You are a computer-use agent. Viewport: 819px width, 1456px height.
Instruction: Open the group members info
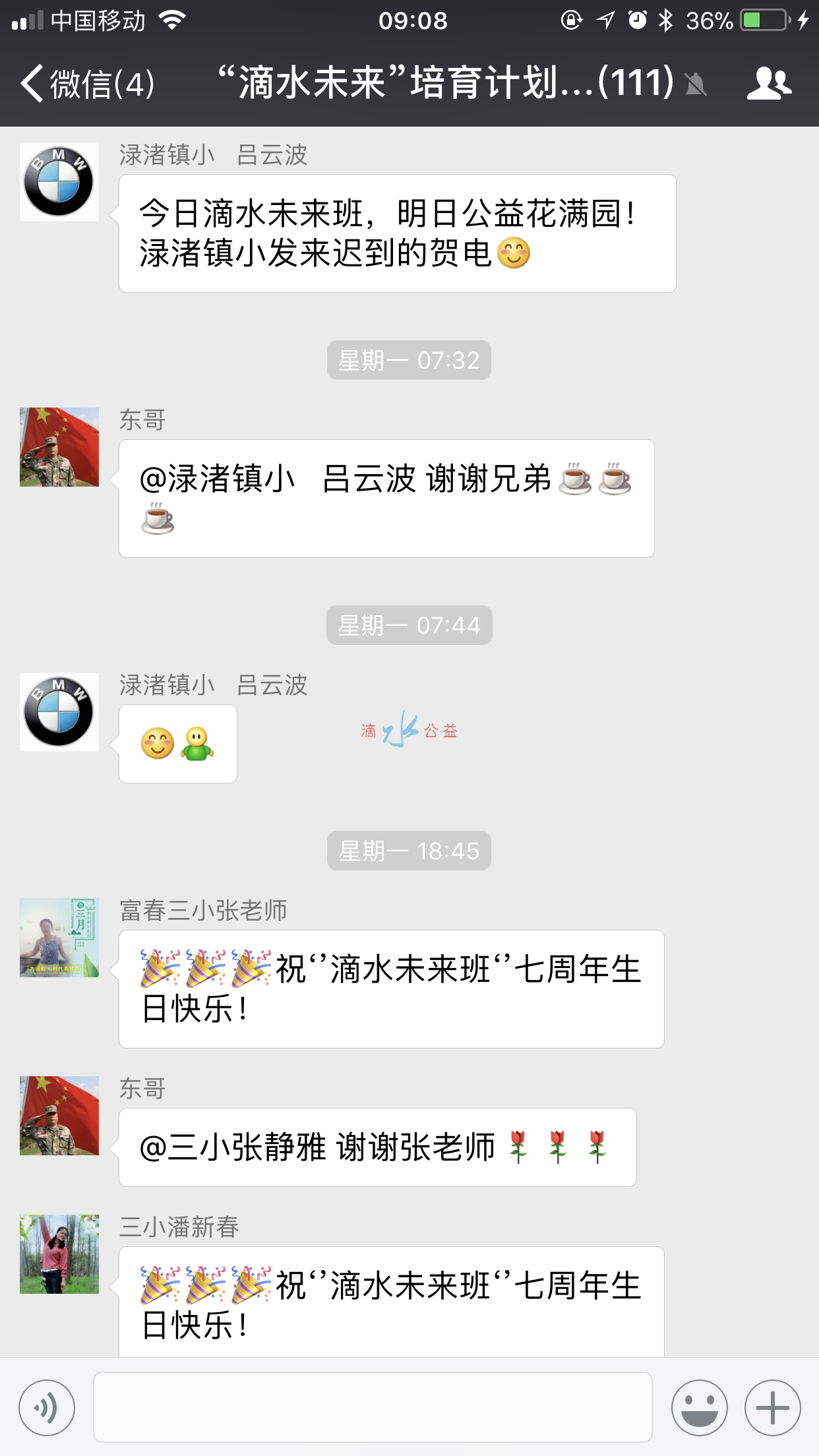tap(769, 84)
